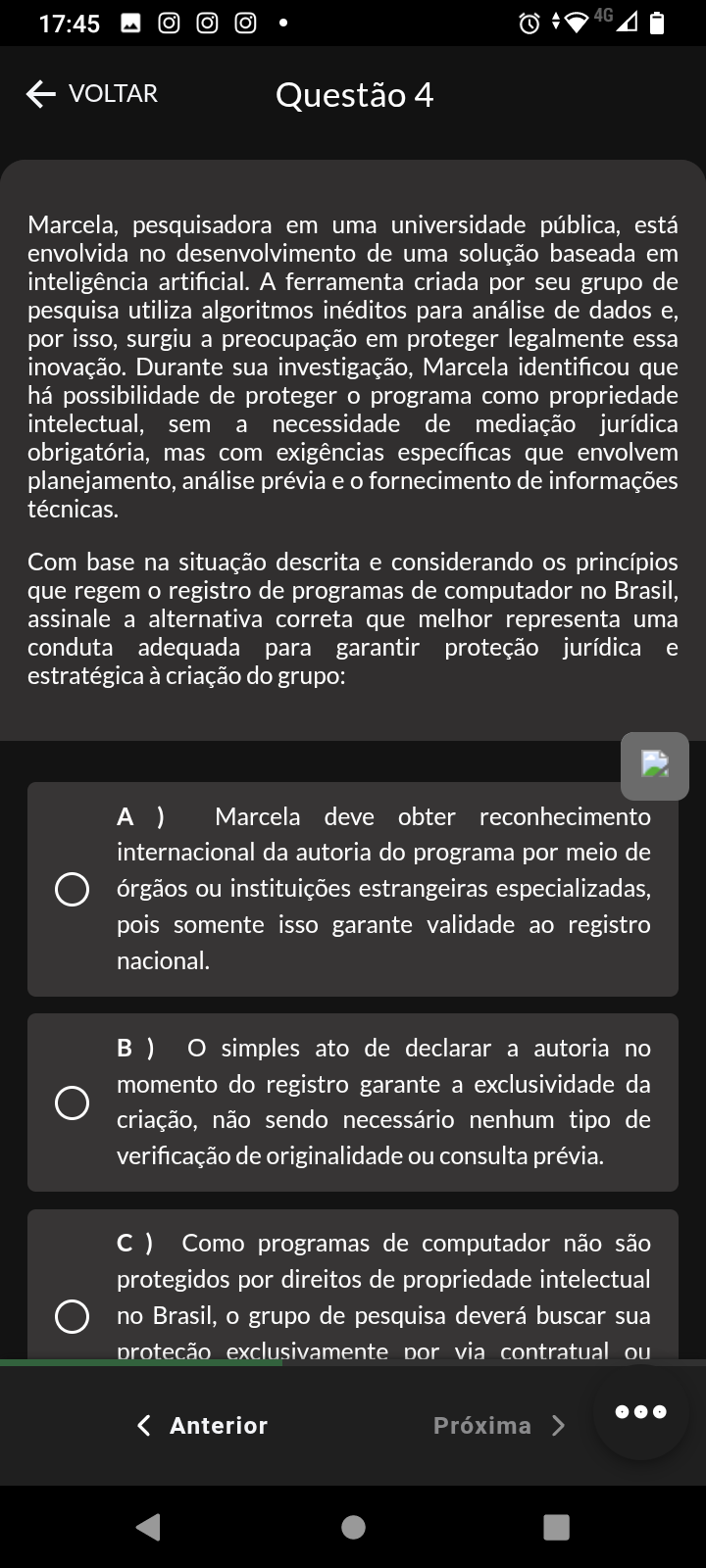Open the three-dots floating menu
Viewport: 706px width, 1568px height.
pyautogui.click(x=641, y=1412)
